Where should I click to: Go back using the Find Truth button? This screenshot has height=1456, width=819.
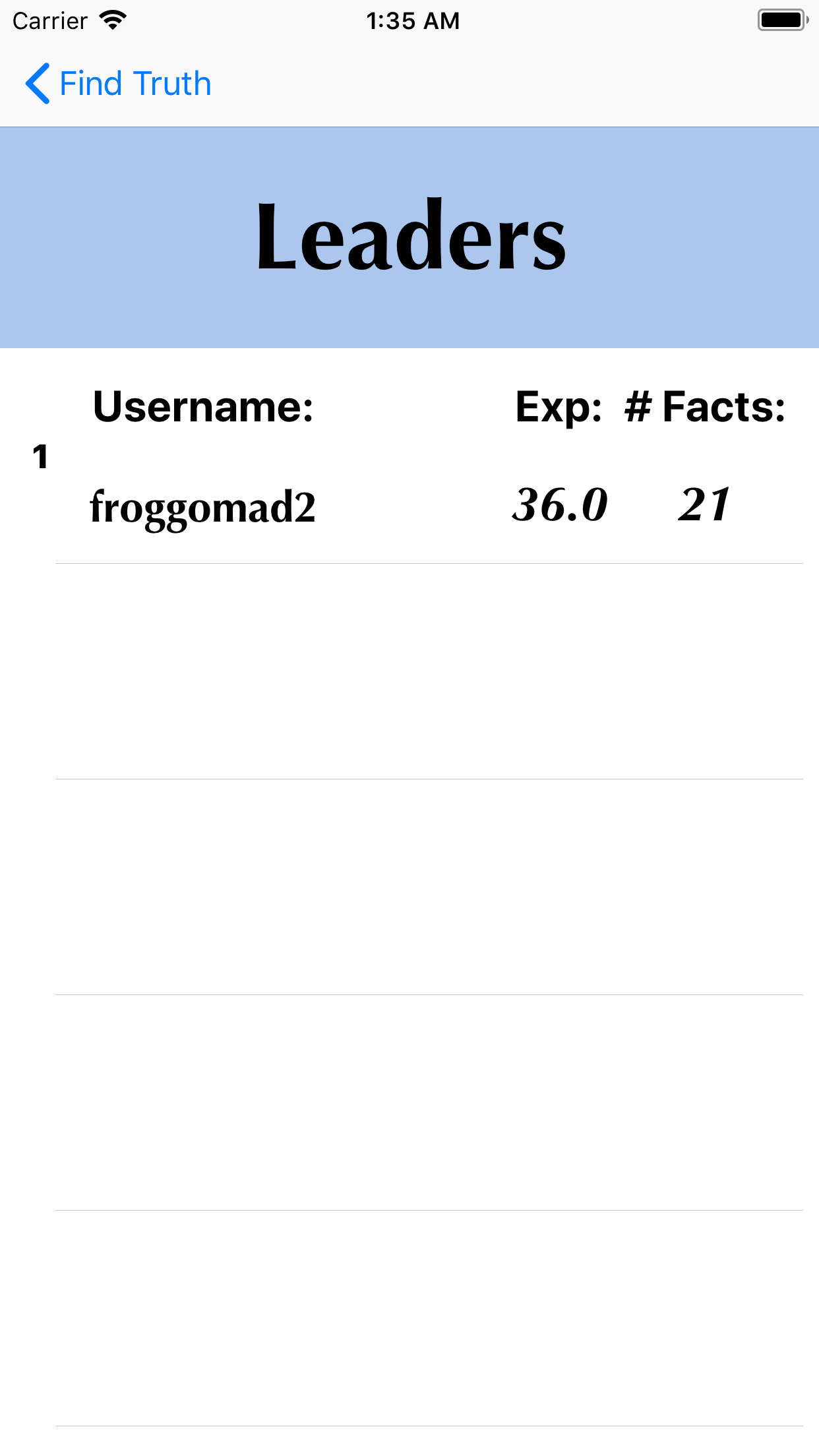coord(135,83)
